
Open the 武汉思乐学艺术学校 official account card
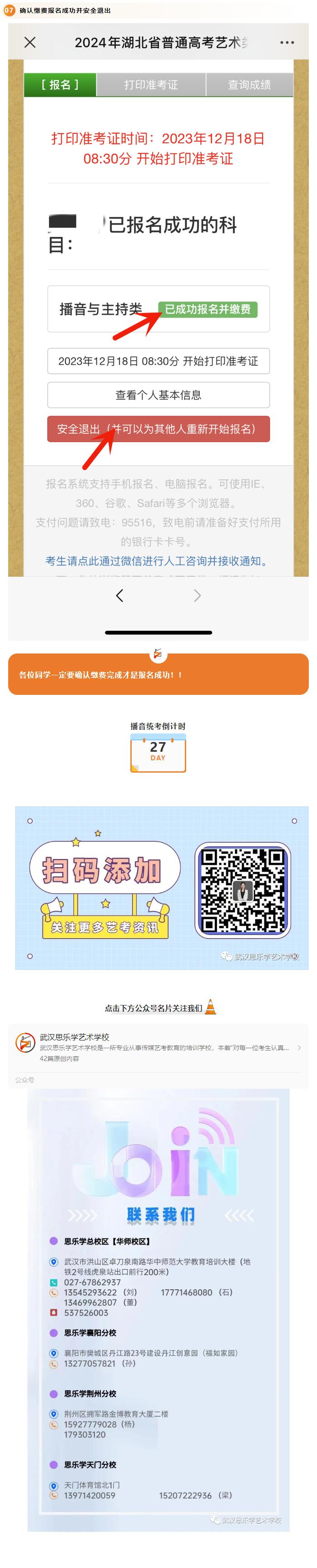tap(158, 1048)
